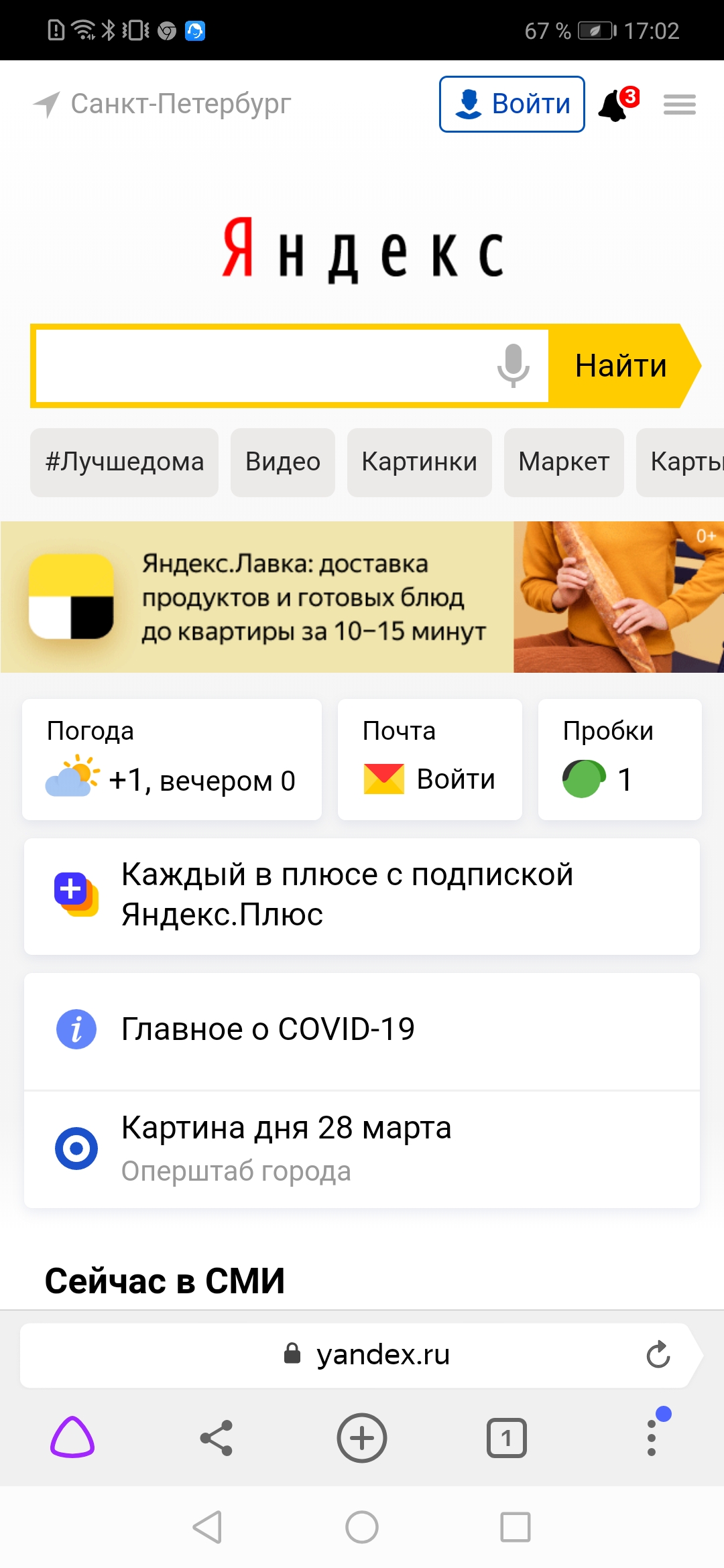Open the Яндекс.Лавка delivery banner

click(x=362, y=597)
